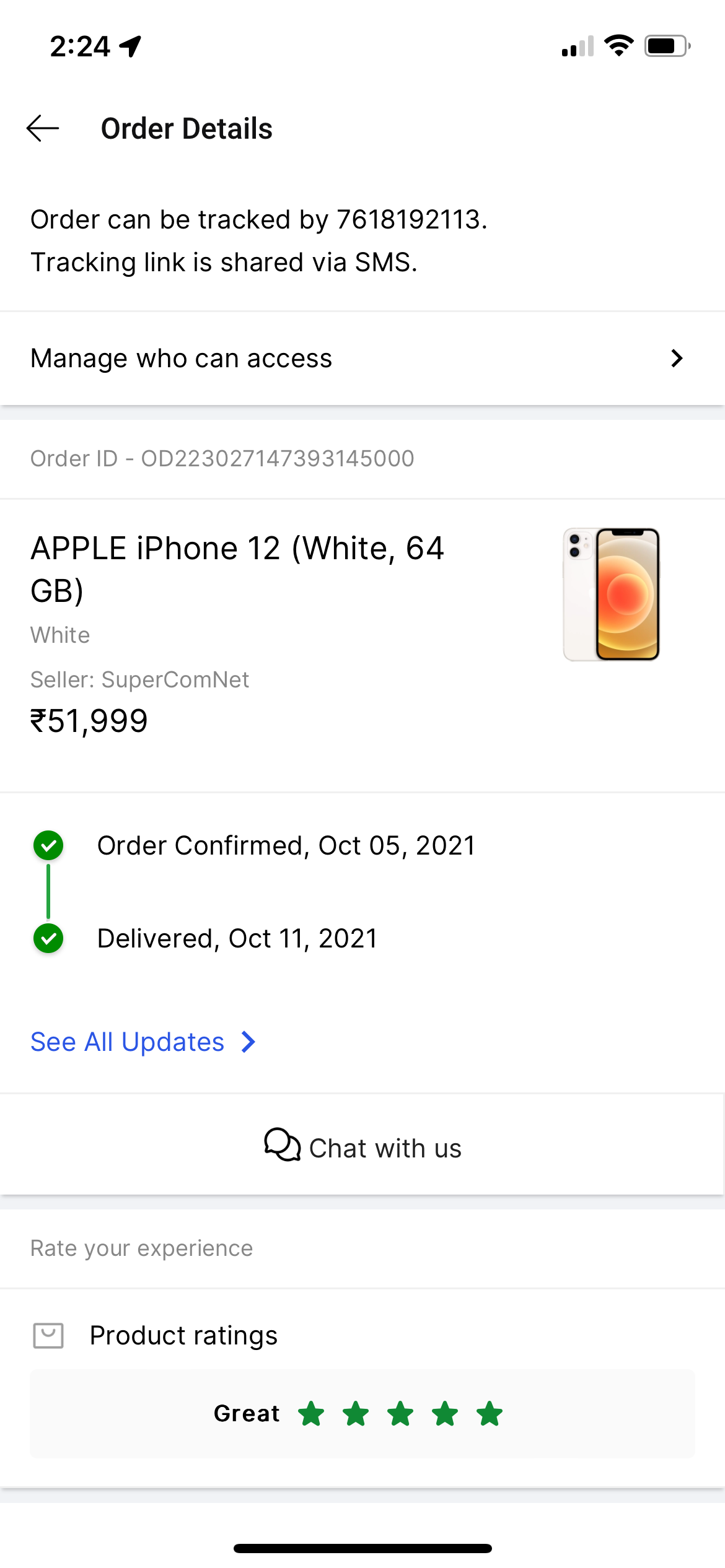Screen dimensions: 725x1568
Task: Open the iPhone 12 product image
Action: point(611,595)
